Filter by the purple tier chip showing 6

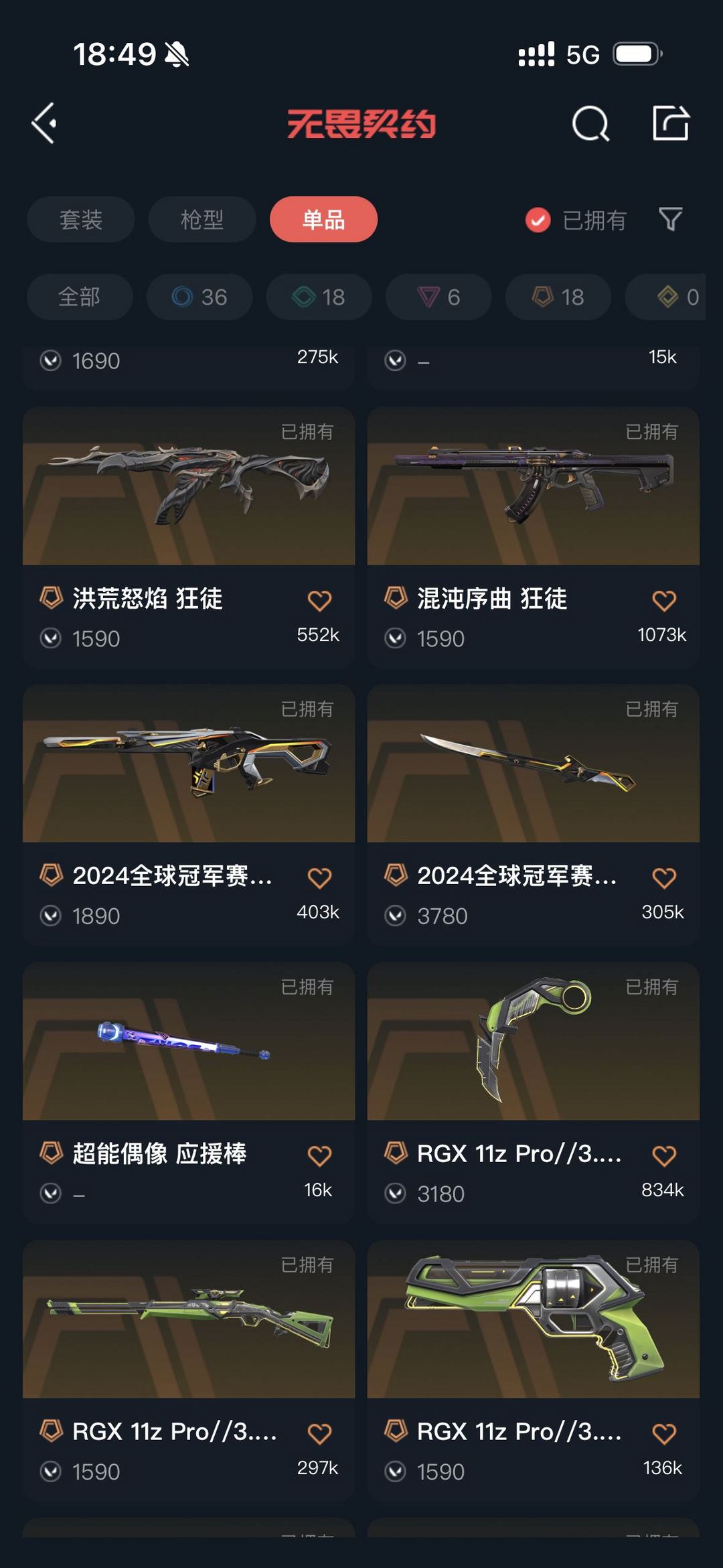coord(438,297)
